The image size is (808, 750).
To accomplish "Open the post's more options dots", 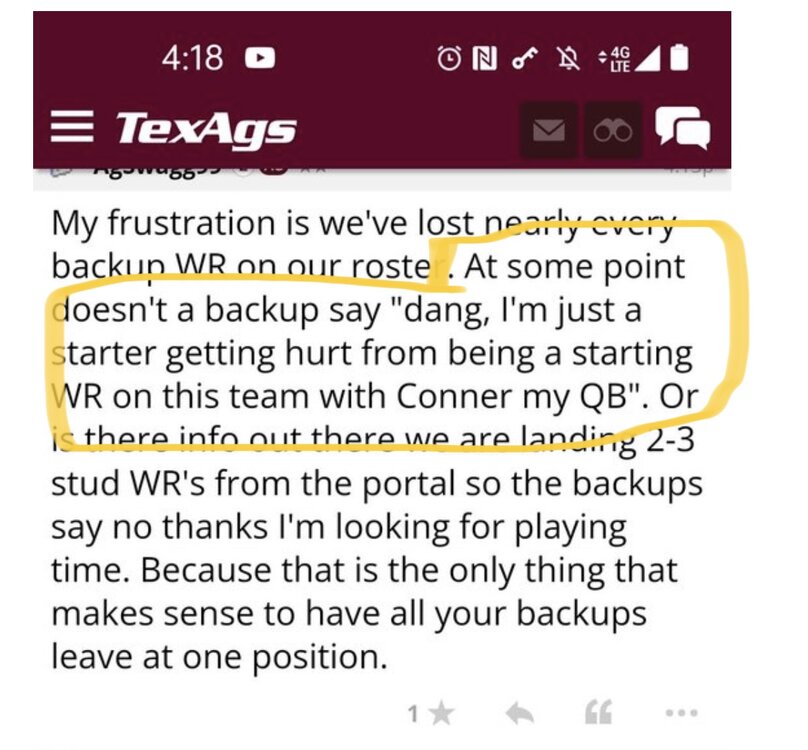I will (679, 714).
